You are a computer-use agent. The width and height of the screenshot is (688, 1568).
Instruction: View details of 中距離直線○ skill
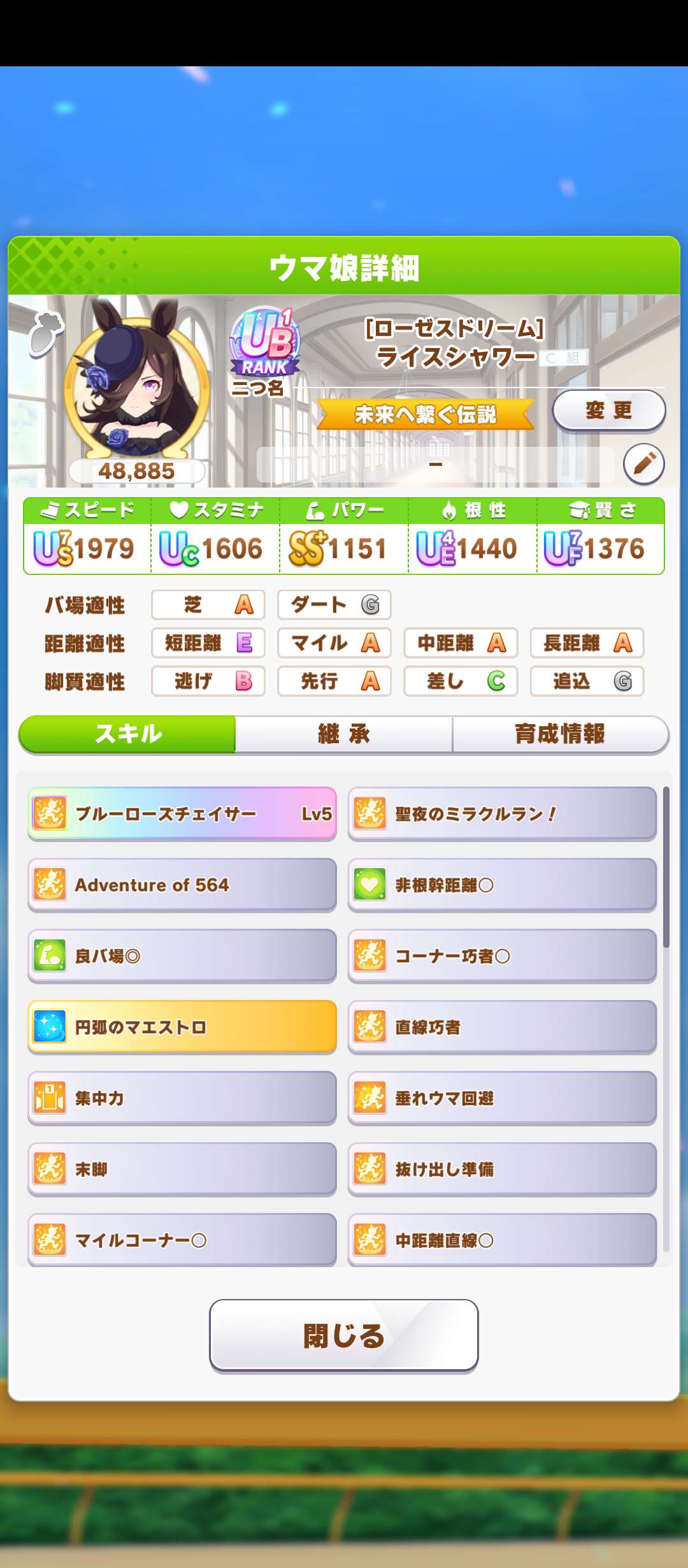coord(502,1240)
